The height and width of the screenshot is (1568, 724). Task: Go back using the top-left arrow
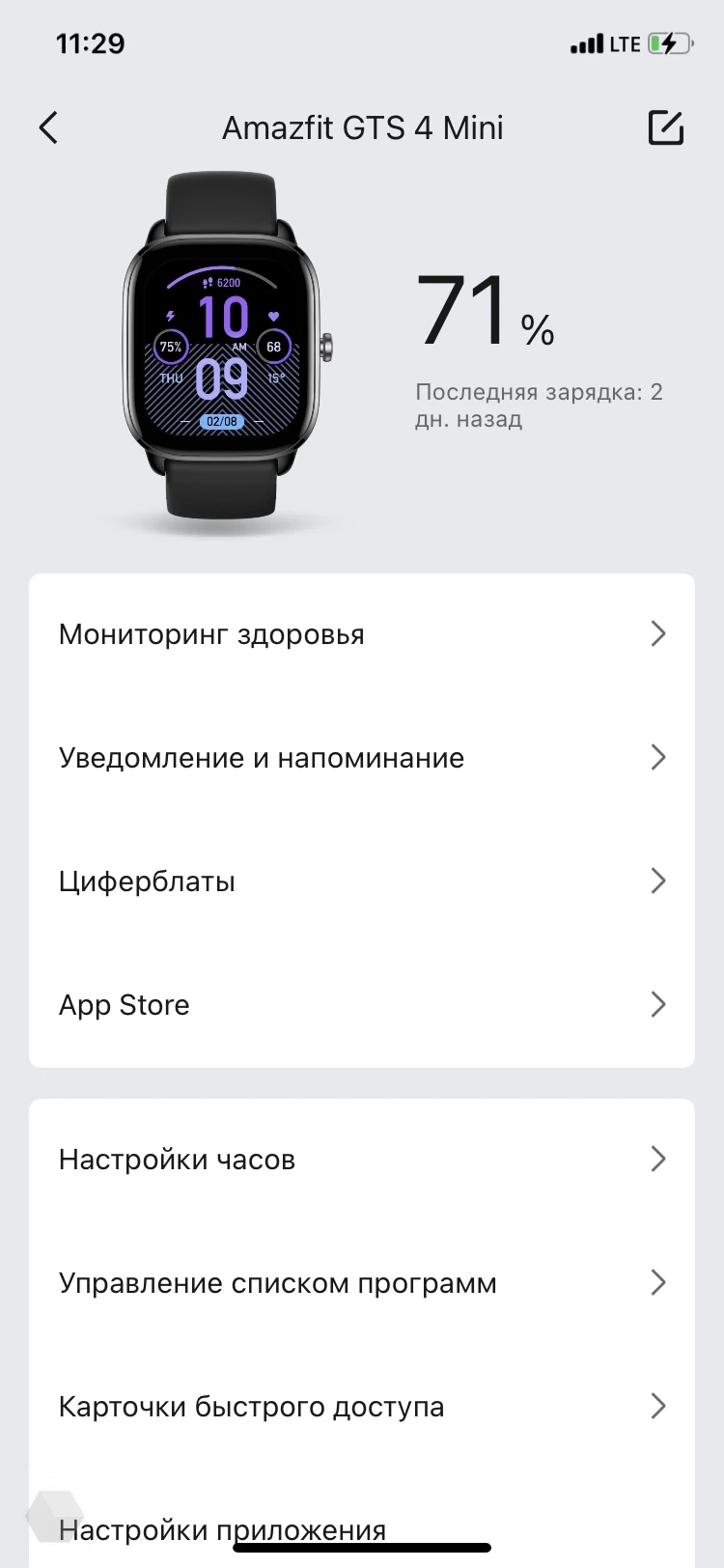(48, 127)
